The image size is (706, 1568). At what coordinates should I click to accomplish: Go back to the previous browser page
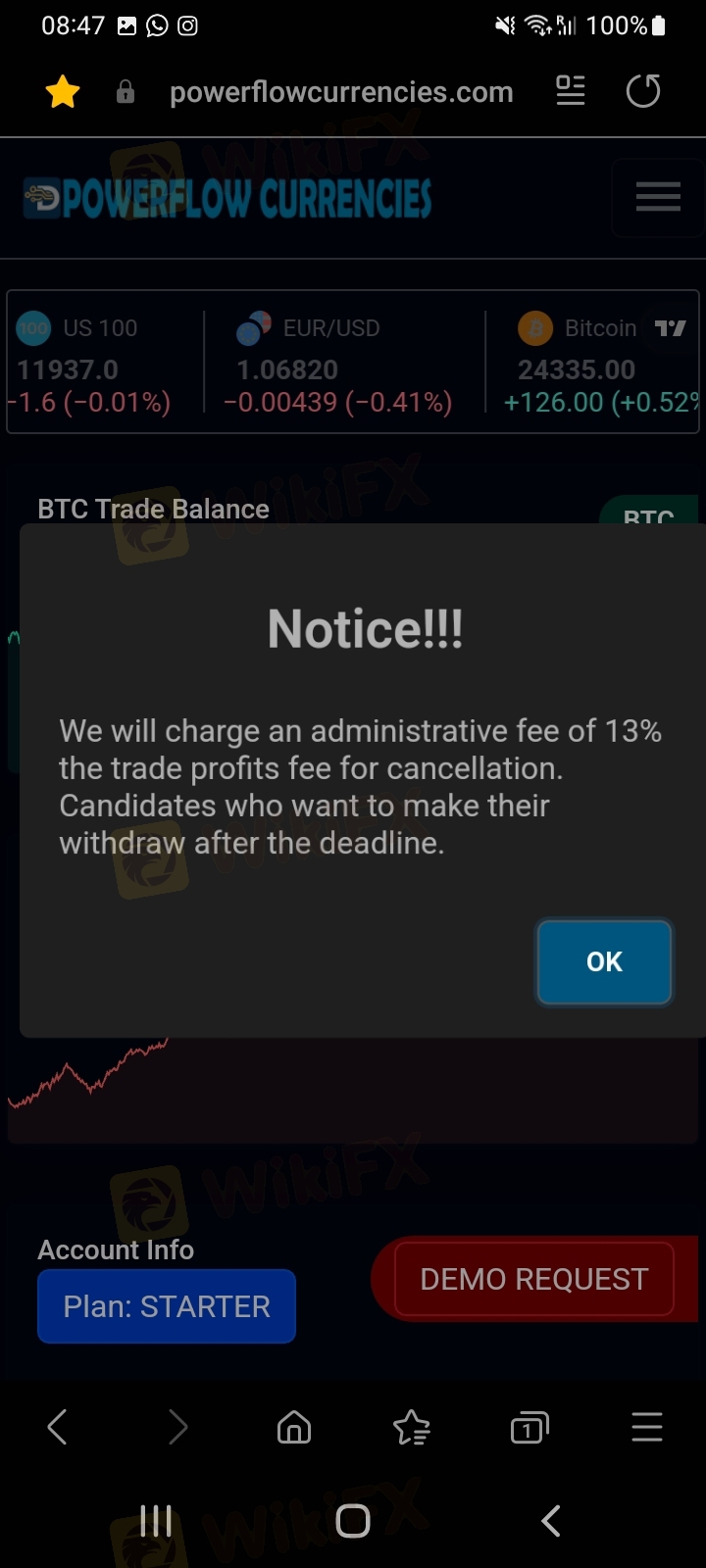(x=58, y=1428)
